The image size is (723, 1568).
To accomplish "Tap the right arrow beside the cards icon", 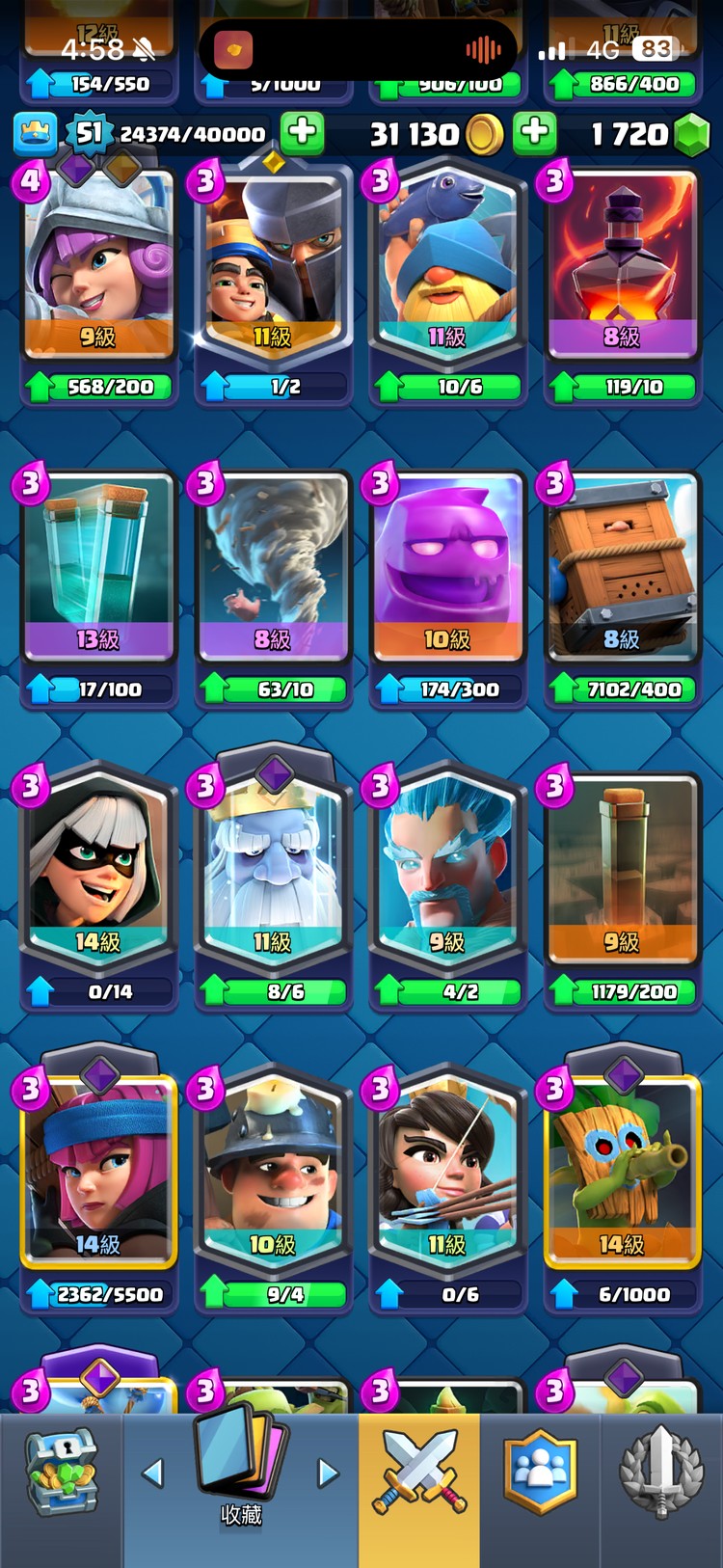I will [x=328, y=1473].
